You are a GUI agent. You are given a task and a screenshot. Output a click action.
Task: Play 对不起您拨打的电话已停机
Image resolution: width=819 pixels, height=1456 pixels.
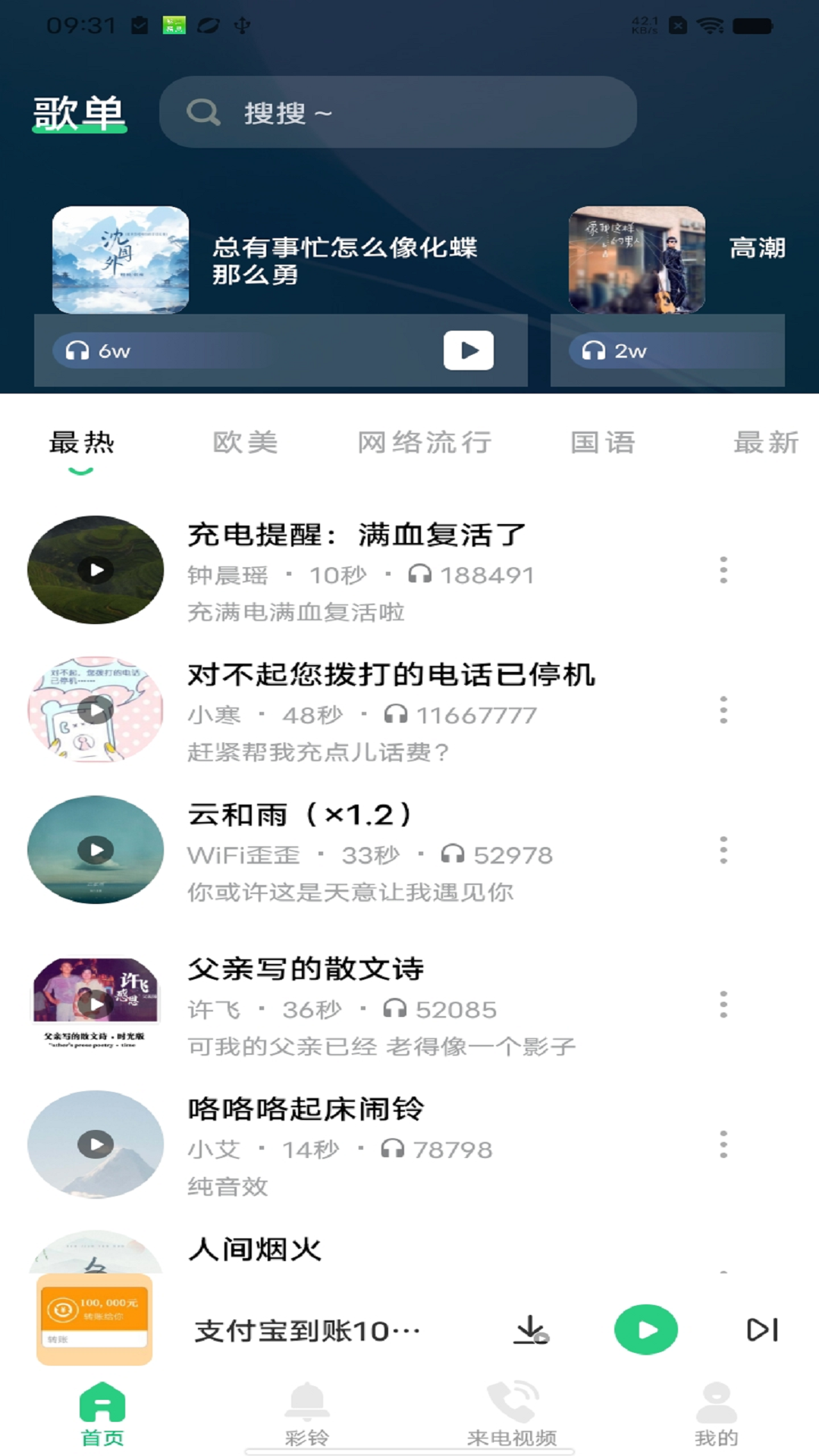pyautogui.click(x=96, y=711)
